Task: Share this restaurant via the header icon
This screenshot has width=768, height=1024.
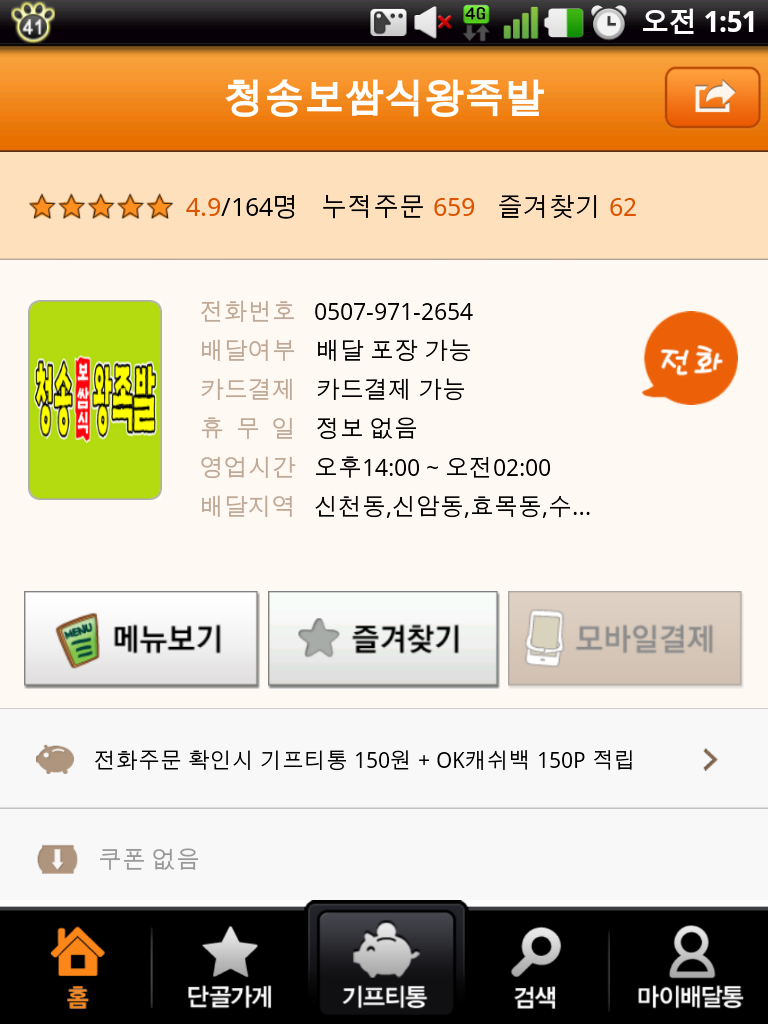Action: tap(712, 97)
